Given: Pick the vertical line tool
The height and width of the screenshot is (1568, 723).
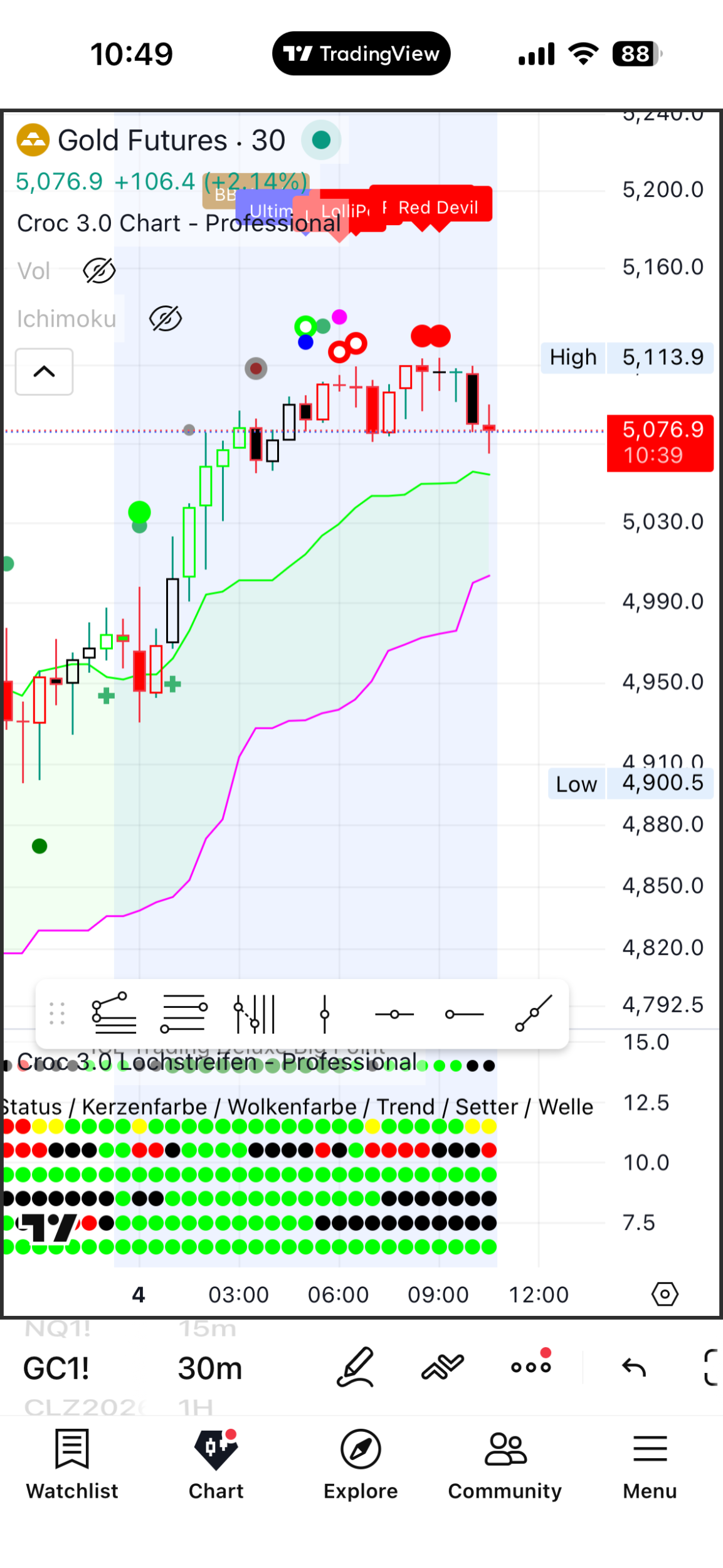Looking at the screenshot, I should [324, 1014].
